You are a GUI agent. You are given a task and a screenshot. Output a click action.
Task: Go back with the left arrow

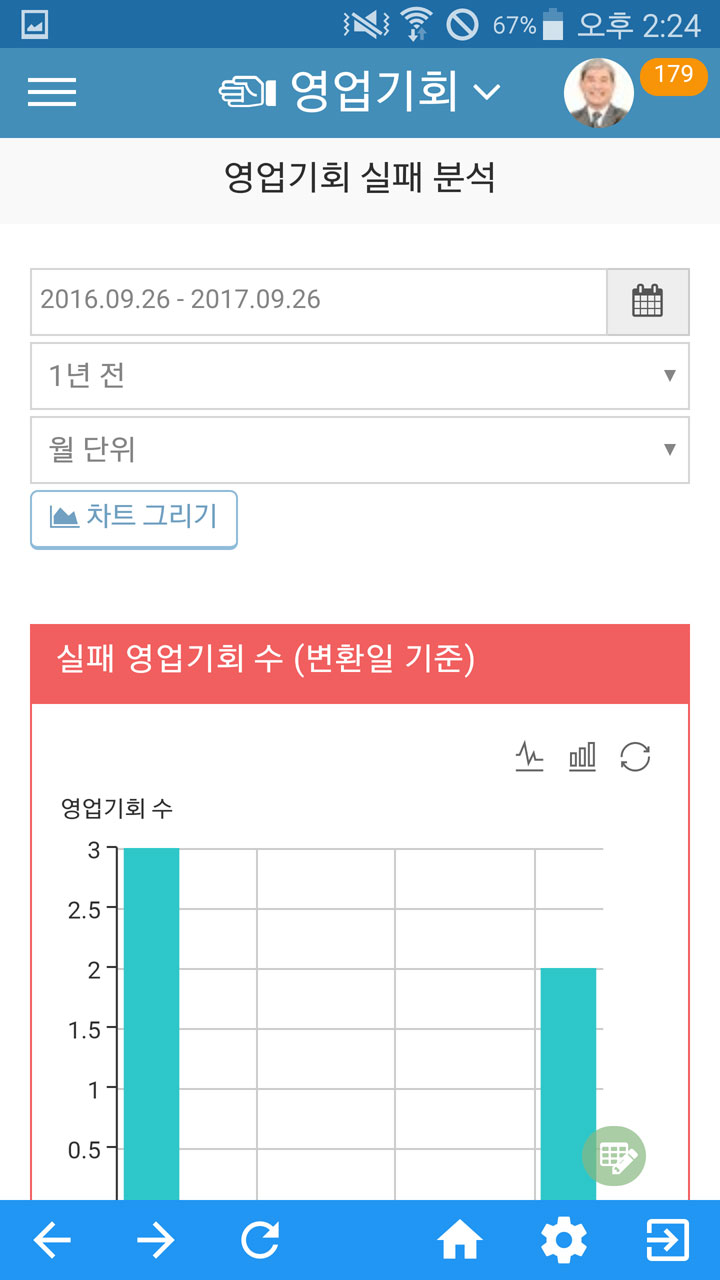(52, 1241)
